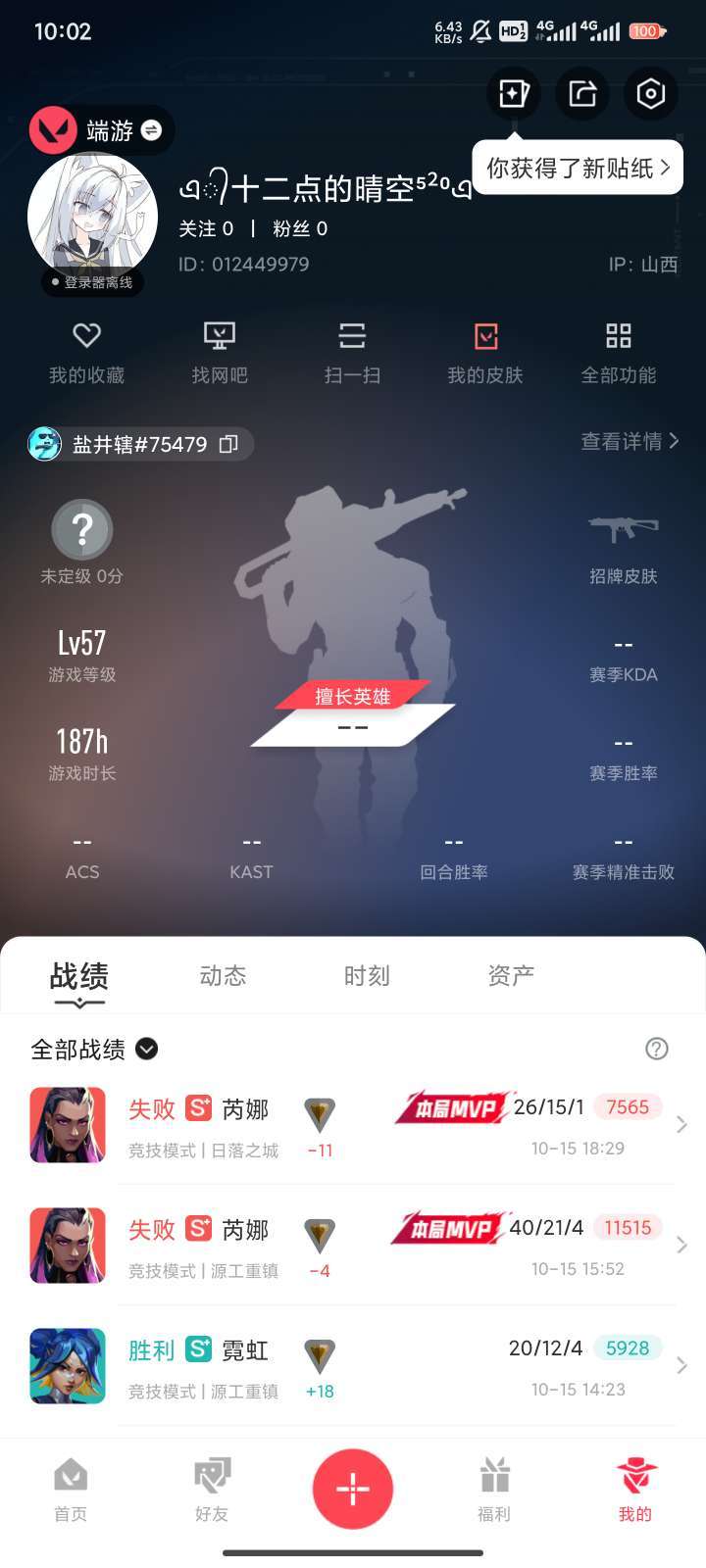
Task: Switch to the 资产 tab
Action: tap(510, 976)
